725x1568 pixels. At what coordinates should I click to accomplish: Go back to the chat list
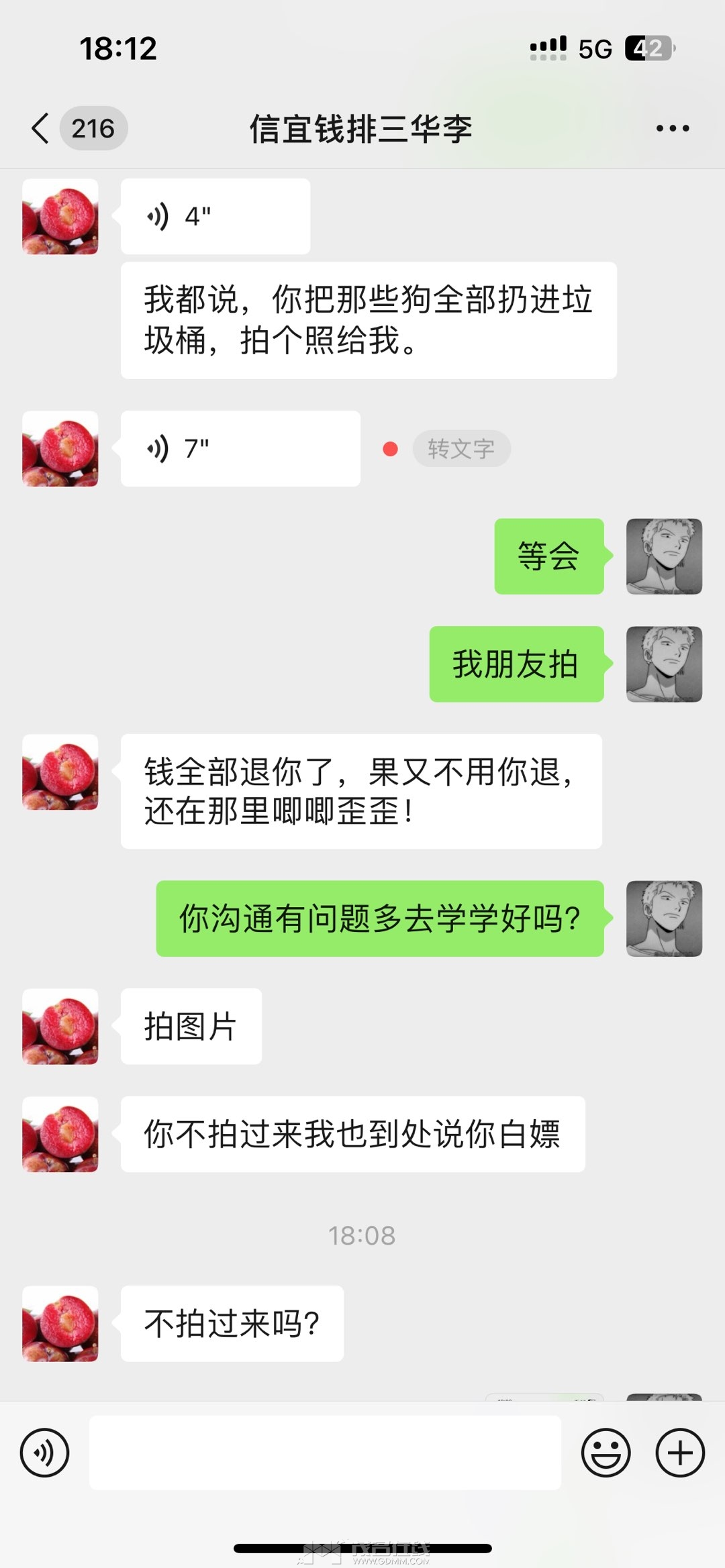[x=42, y=128]
